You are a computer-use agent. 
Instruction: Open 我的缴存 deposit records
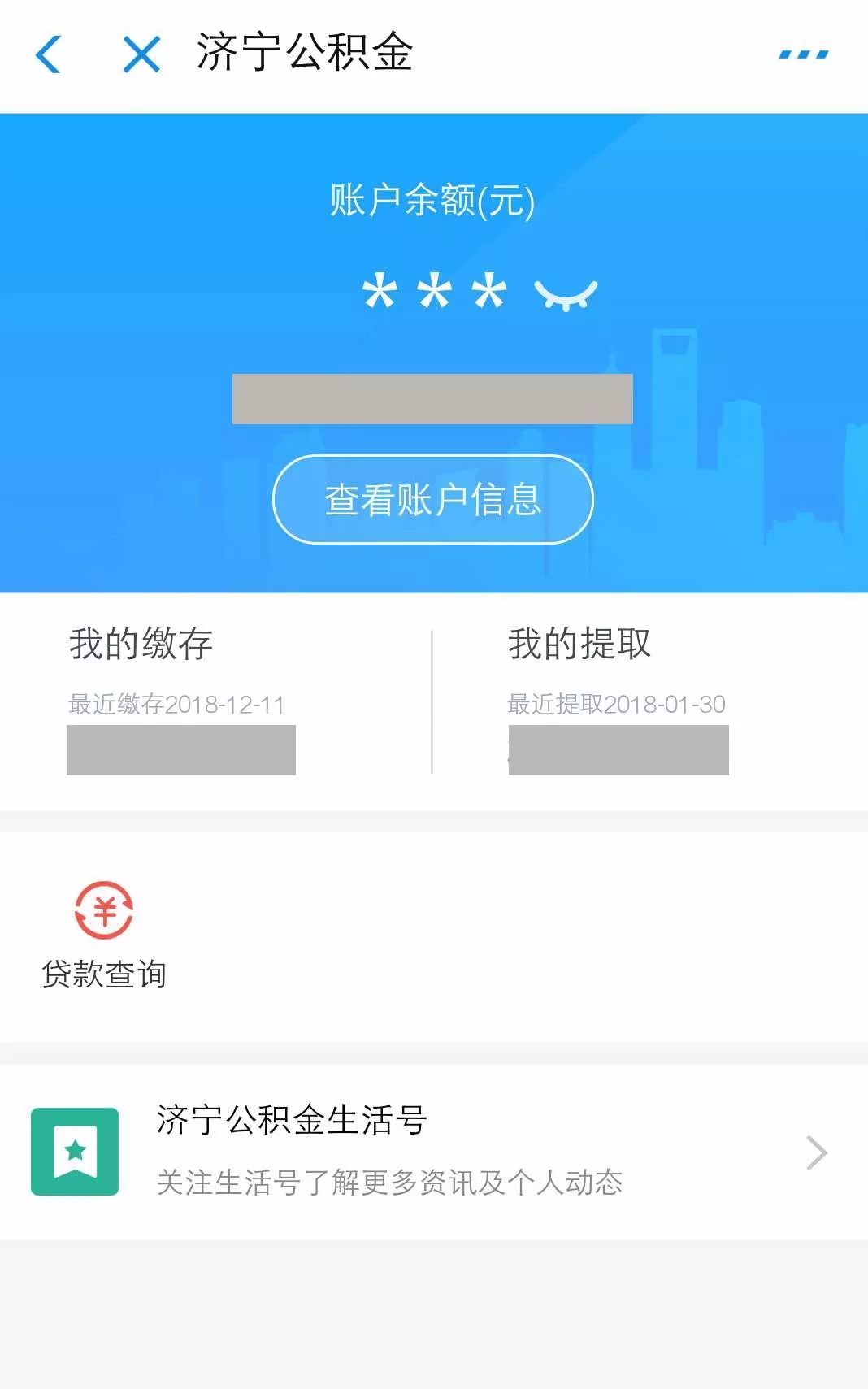tap(141, 643)
